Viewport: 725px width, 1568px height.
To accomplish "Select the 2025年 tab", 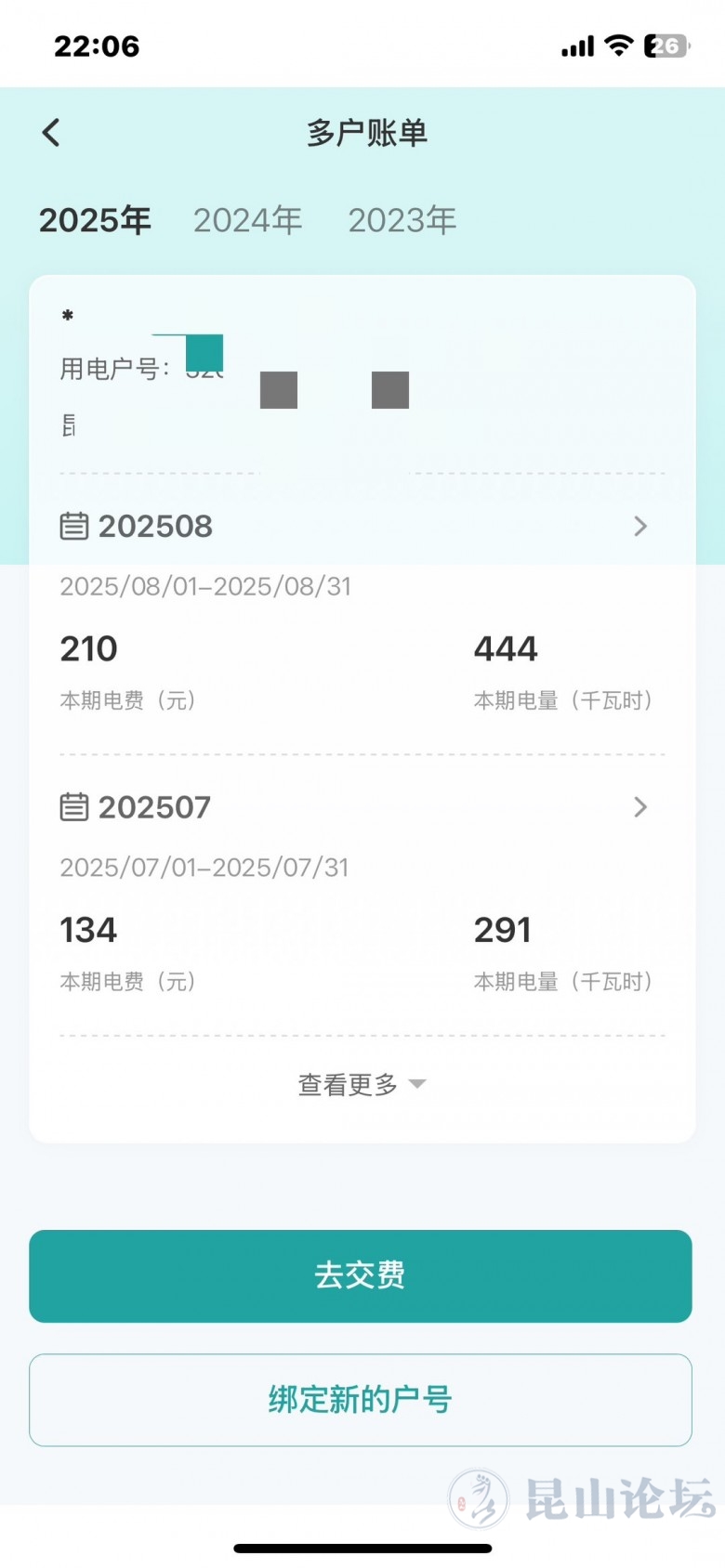I will pyautogui.click(x=95, y=221).
